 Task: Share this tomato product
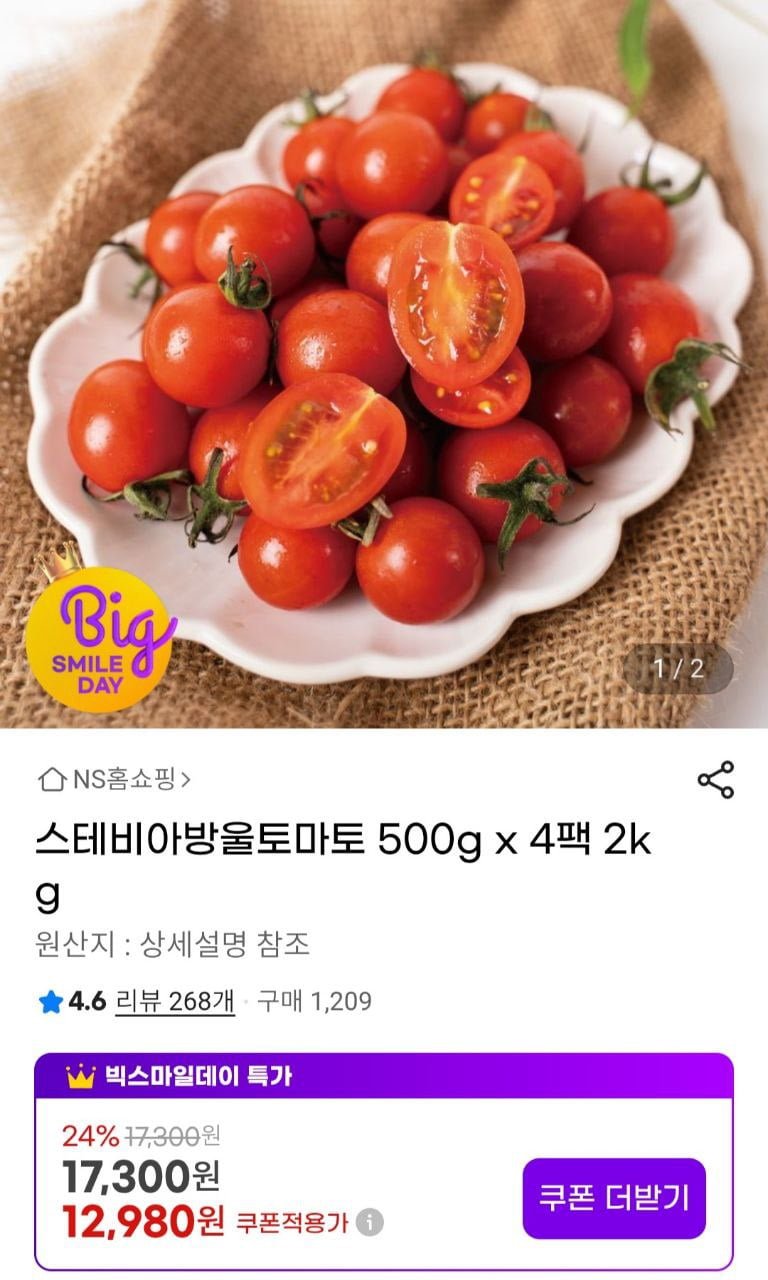(715, 780)
